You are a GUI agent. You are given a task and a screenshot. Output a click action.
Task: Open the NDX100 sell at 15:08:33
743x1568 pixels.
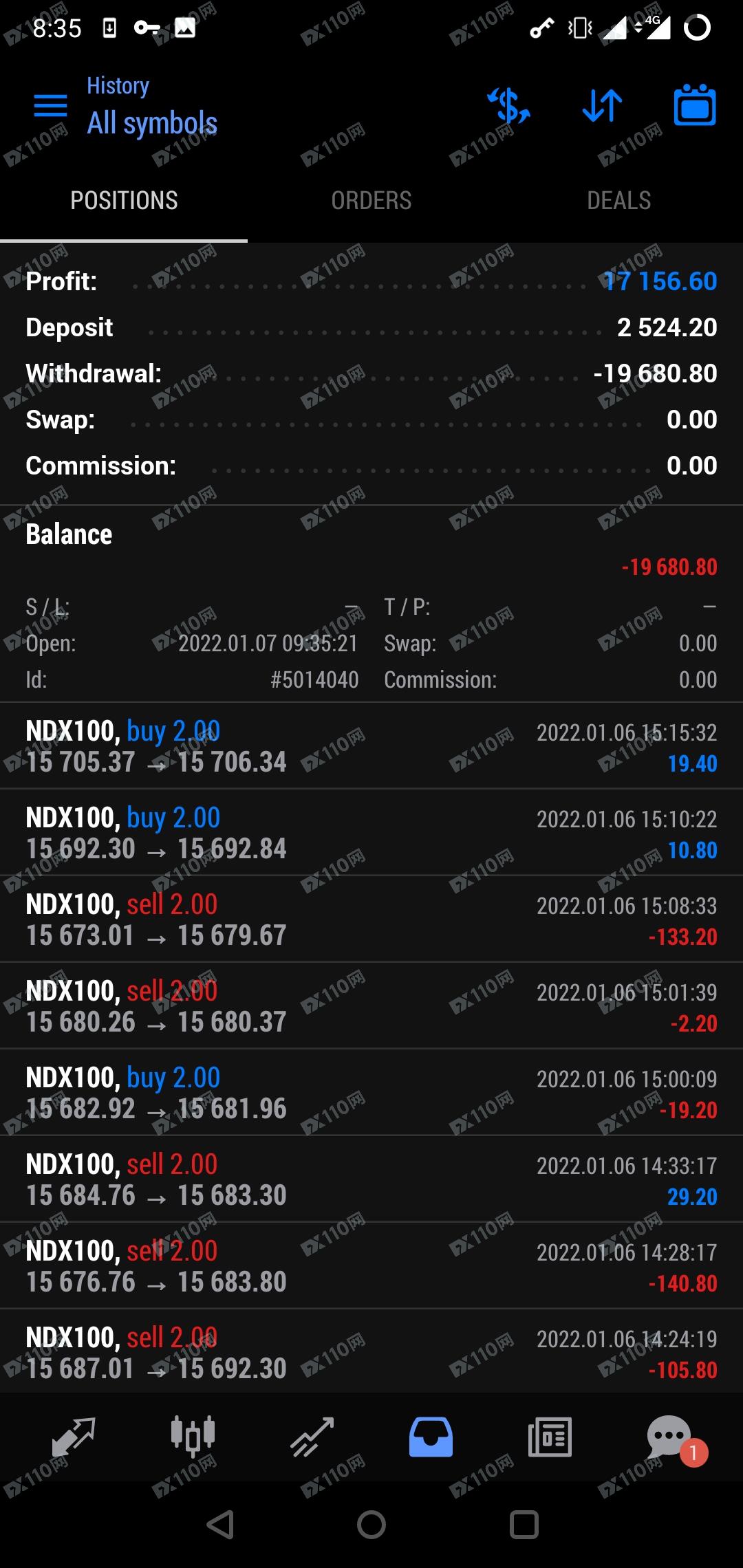[371, 919]
